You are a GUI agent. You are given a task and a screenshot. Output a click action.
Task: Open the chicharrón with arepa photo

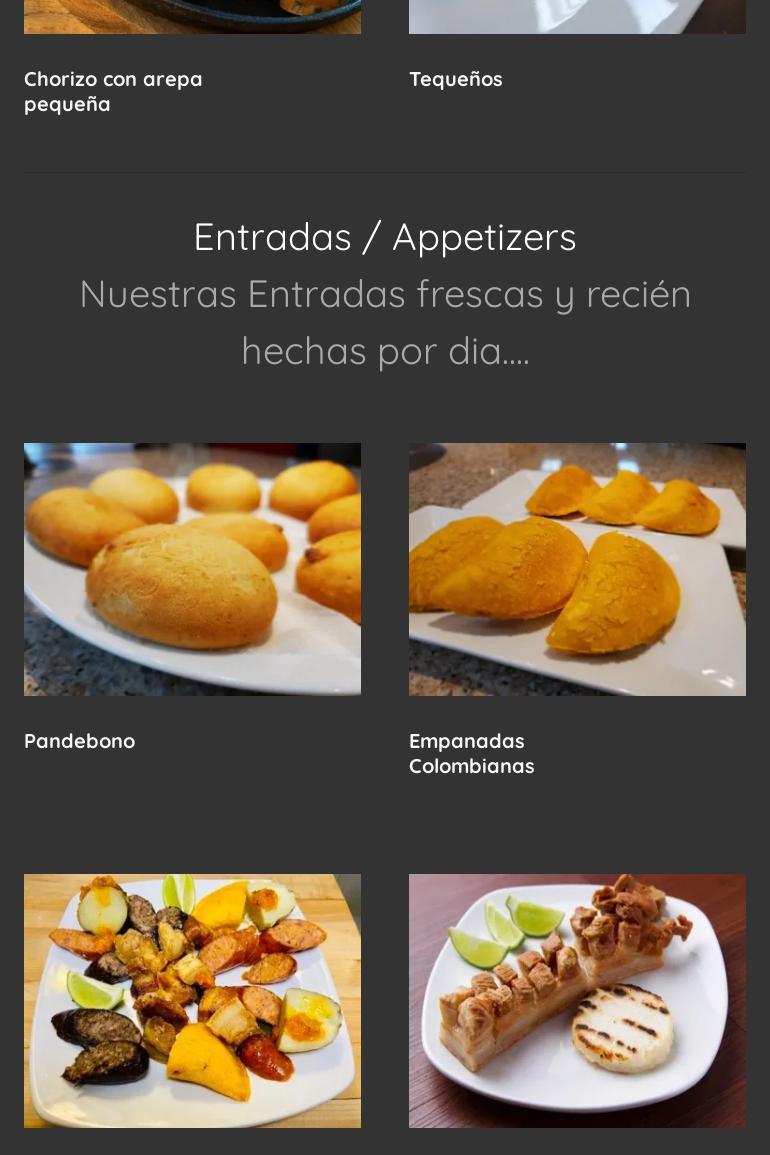(577, 1000)
